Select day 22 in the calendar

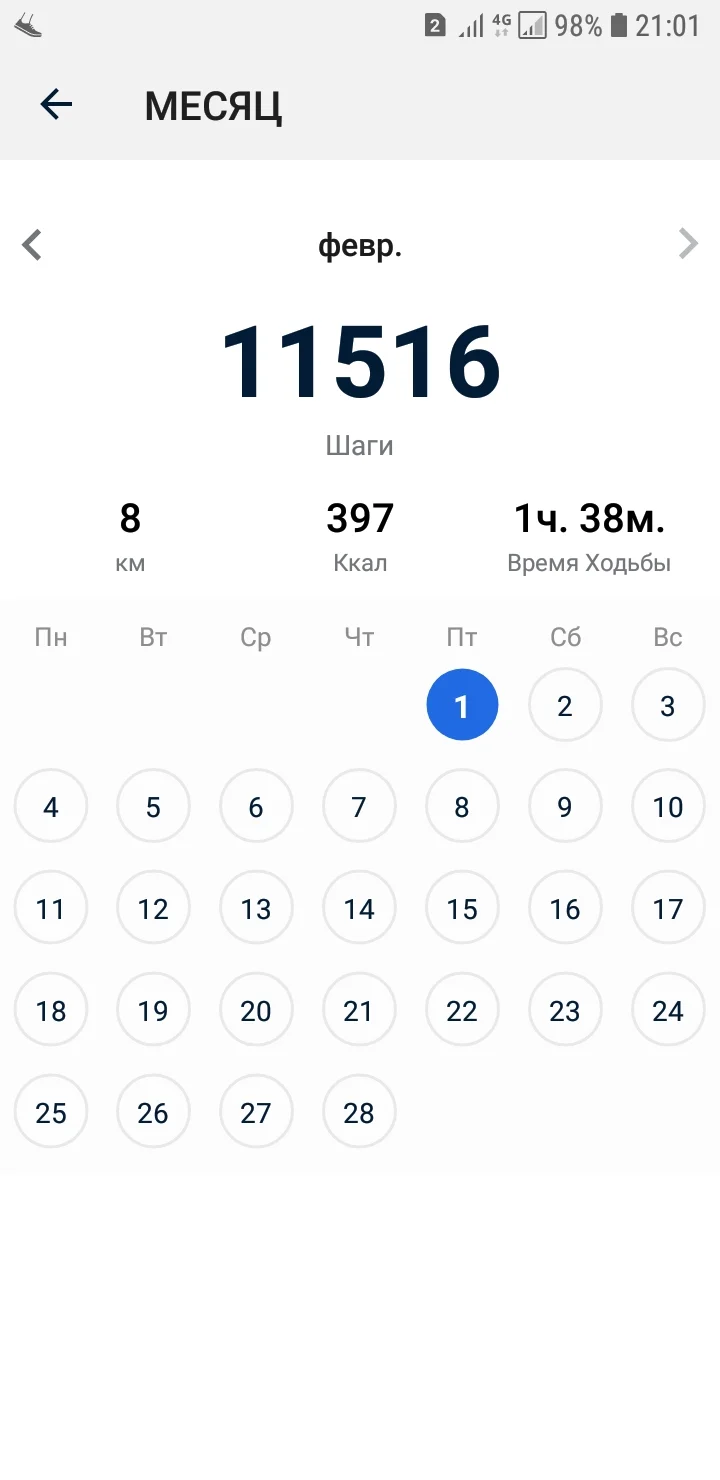coord(462,1011)
